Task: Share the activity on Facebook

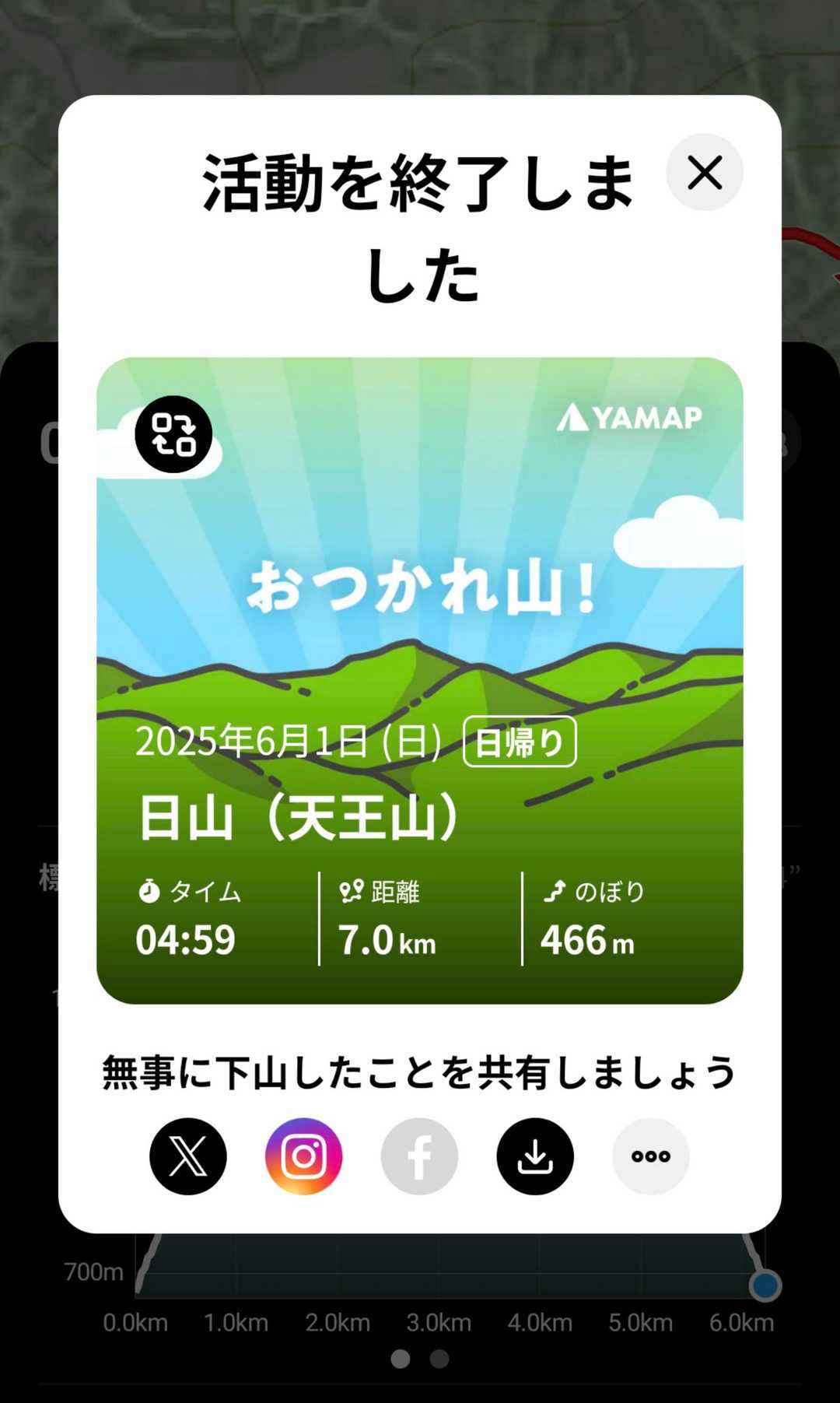Action: [x=419, y=1156]
